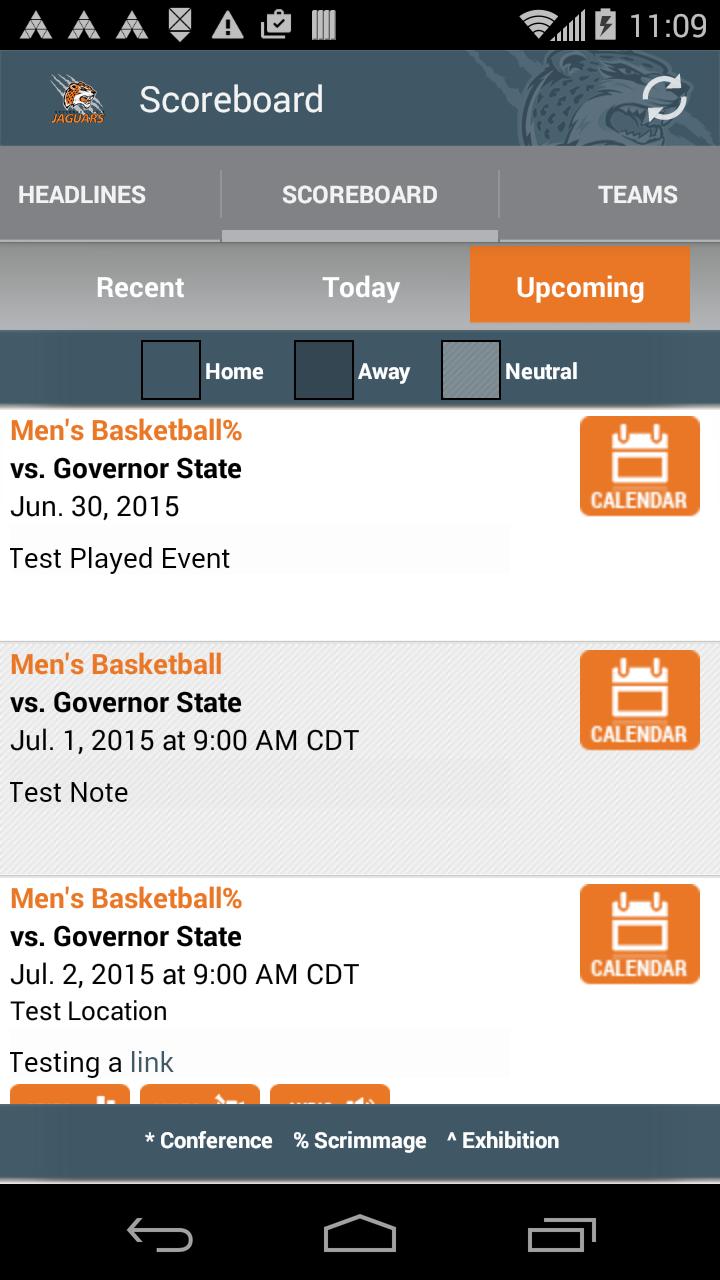This screenshot has width=720, height=1280.
Task: Tap the stats icon button below Jul. 2 game
Action: (70, 1098)
